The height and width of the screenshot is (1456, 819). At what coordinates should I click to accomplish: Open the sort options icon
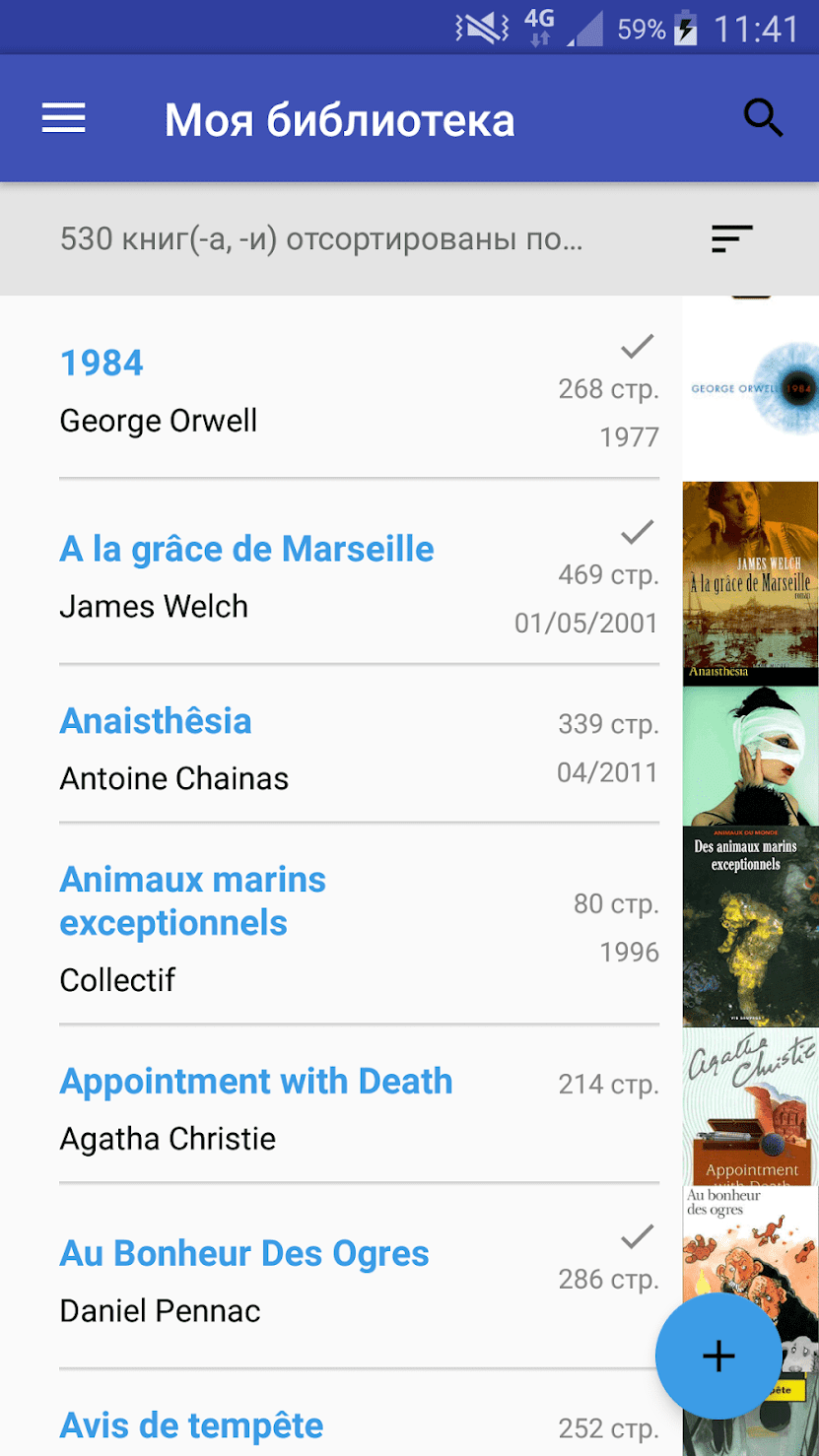tap(731, 239)
